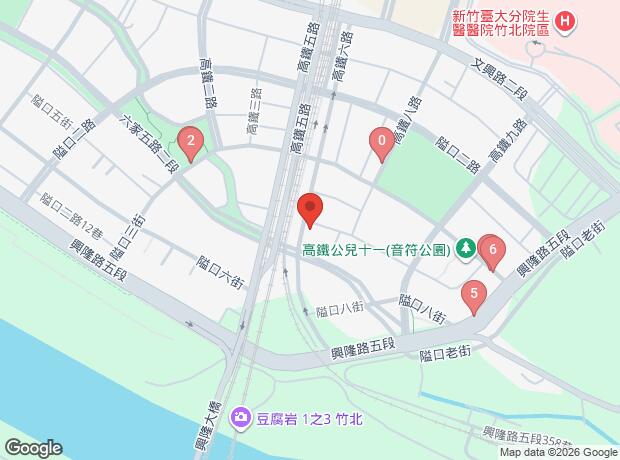
Task: Open 豆腐岩 1之3 竹北 photo spot icon
Action: (240, 417)
